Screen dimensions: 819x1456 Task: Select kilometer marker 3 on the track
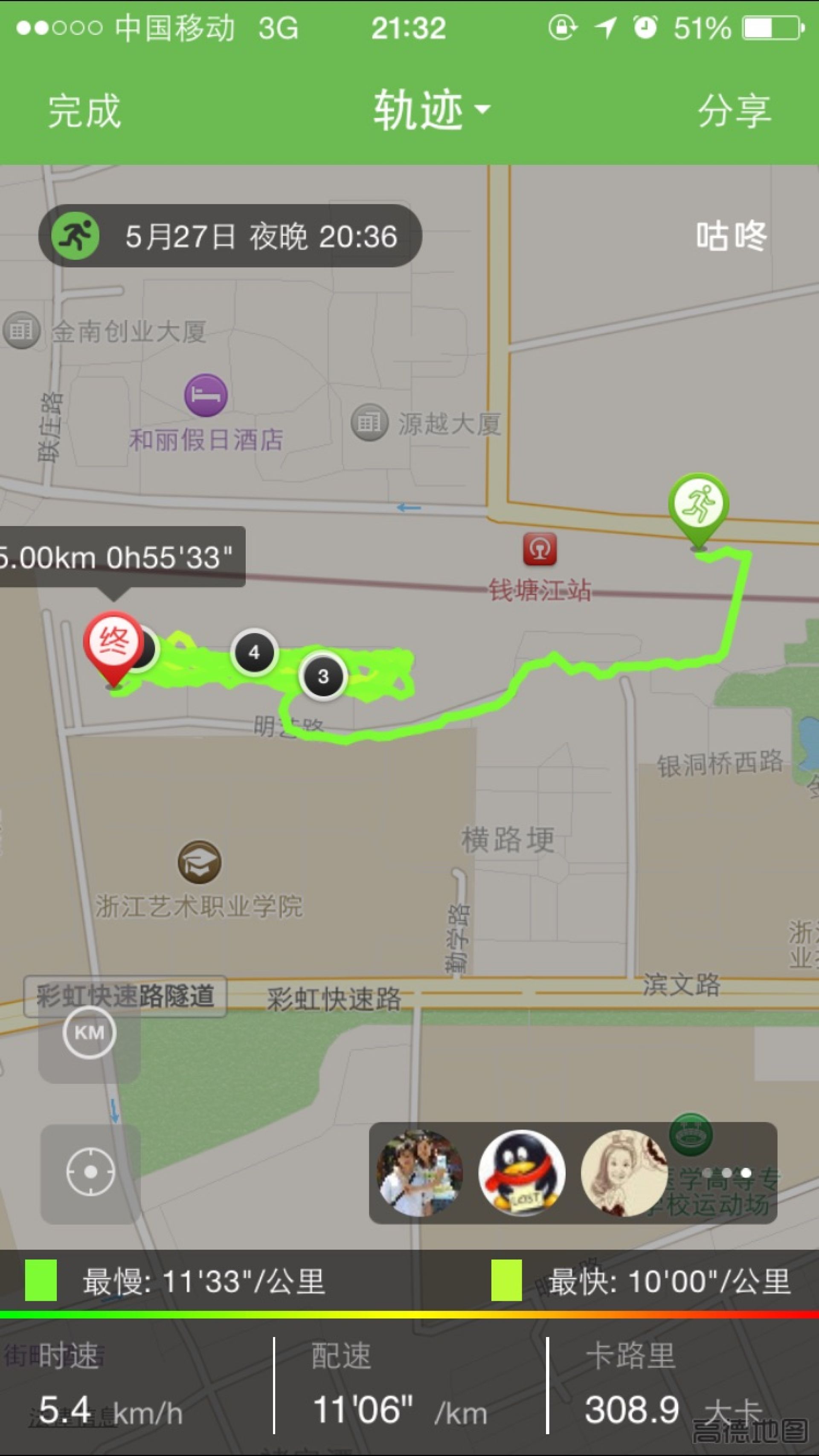pyautogui.click(x=323, y=676)
